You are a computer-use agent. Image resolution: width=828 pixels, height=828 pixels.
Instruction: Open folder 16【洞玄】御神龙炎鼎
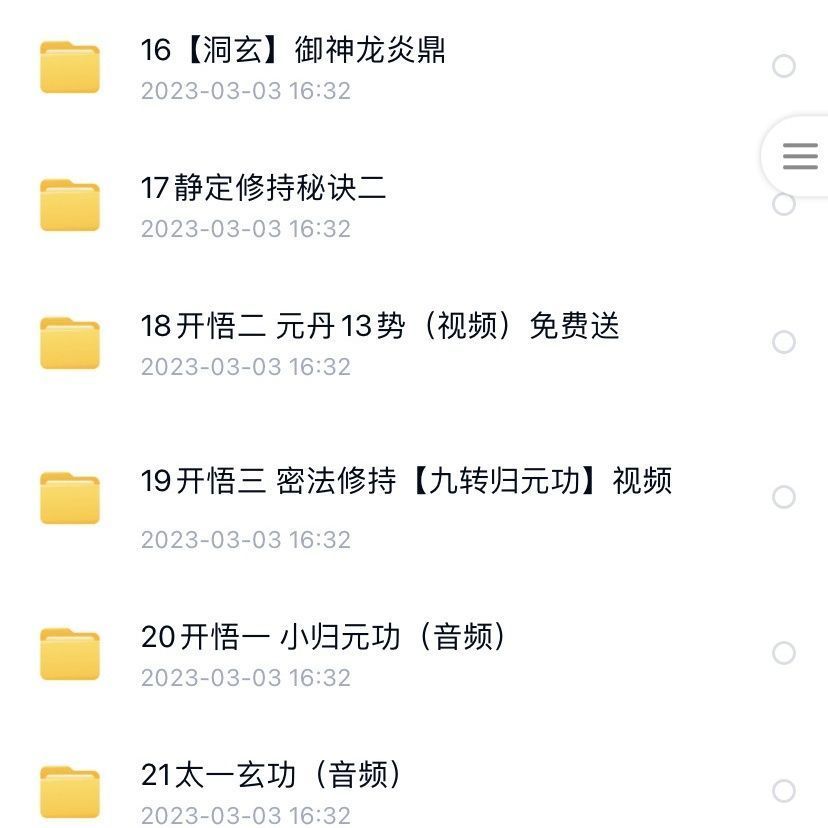click(x=293, y=50)
